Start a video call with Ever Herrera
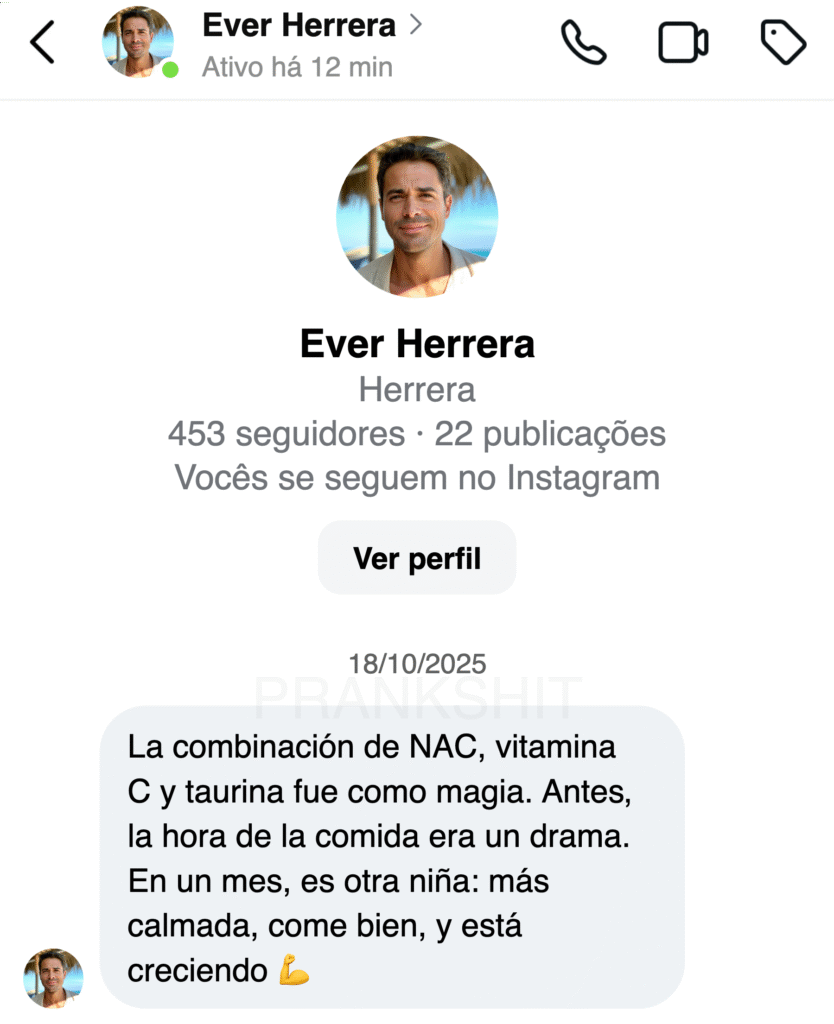 point(683,43)
